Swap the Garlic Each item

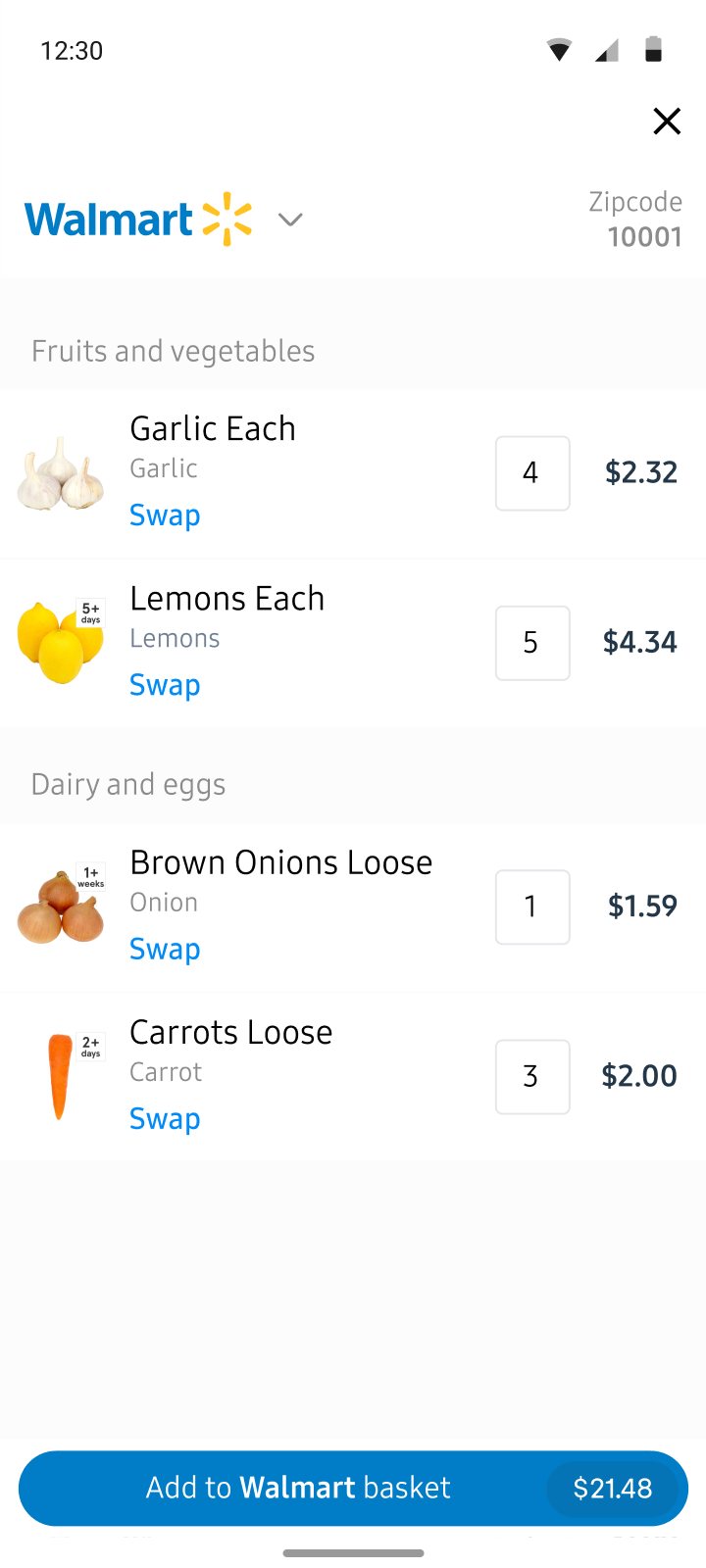tap(164, 514)
